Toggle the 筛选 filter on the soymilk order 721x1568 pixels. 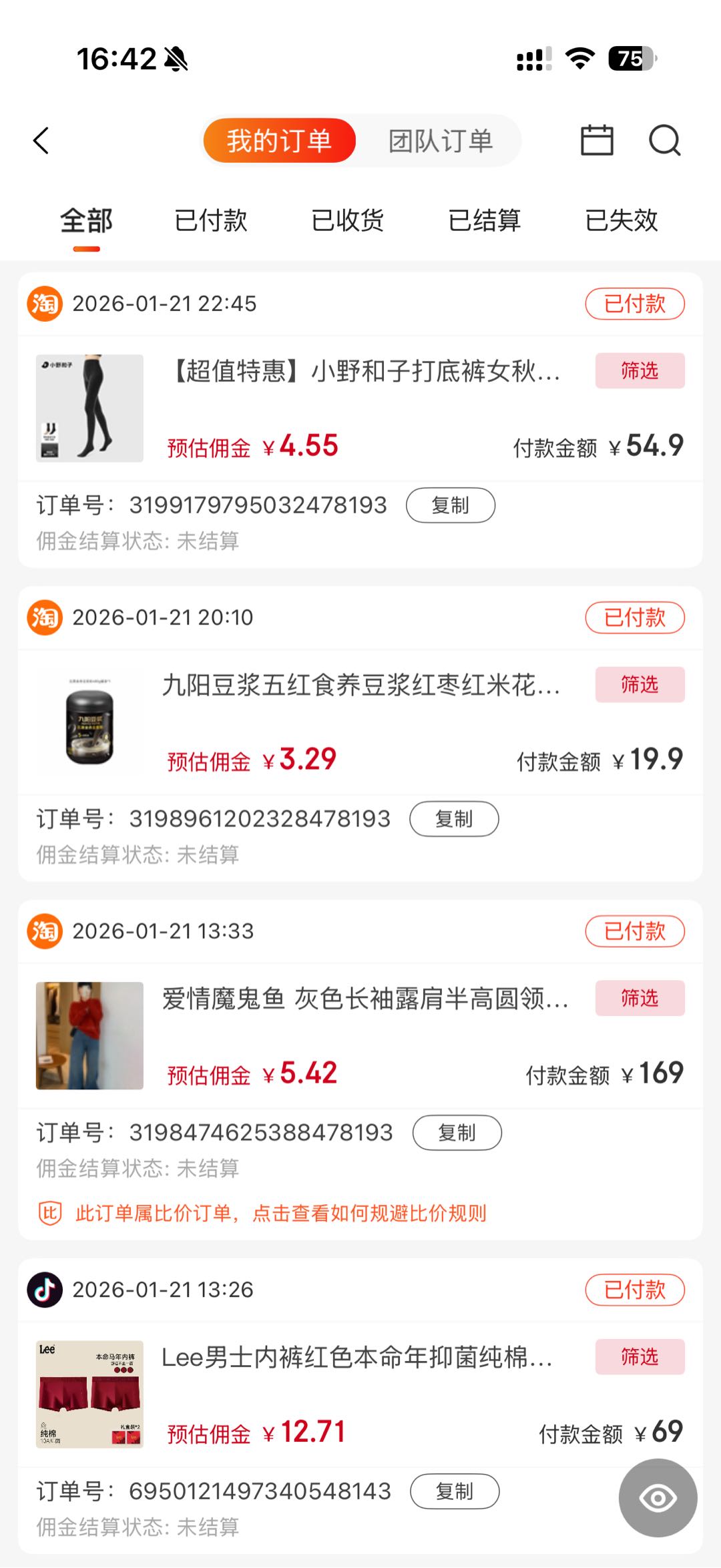[639, 684]
